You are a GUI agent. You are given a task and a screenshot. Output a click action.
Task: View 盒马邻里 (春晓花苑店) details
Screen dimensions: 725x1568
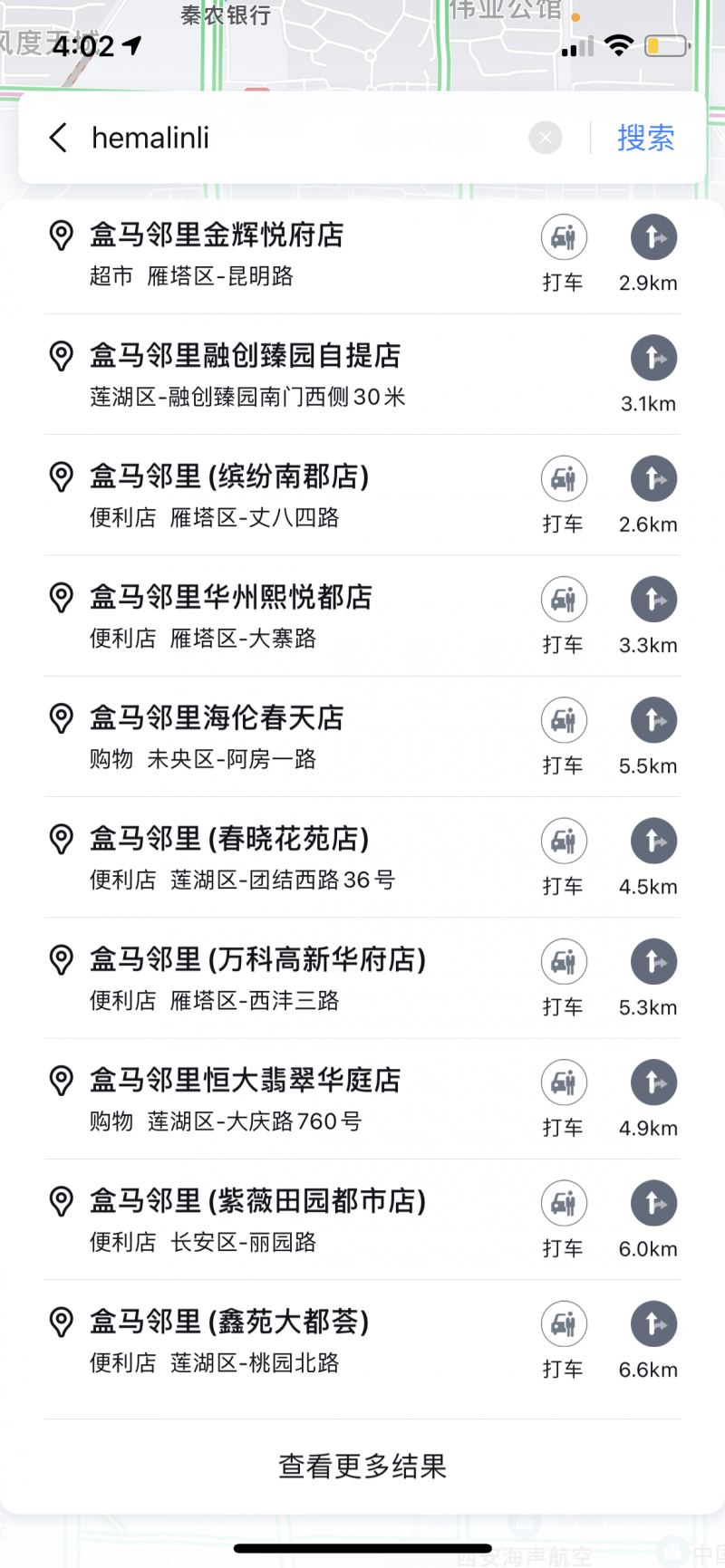coord(285,857)
